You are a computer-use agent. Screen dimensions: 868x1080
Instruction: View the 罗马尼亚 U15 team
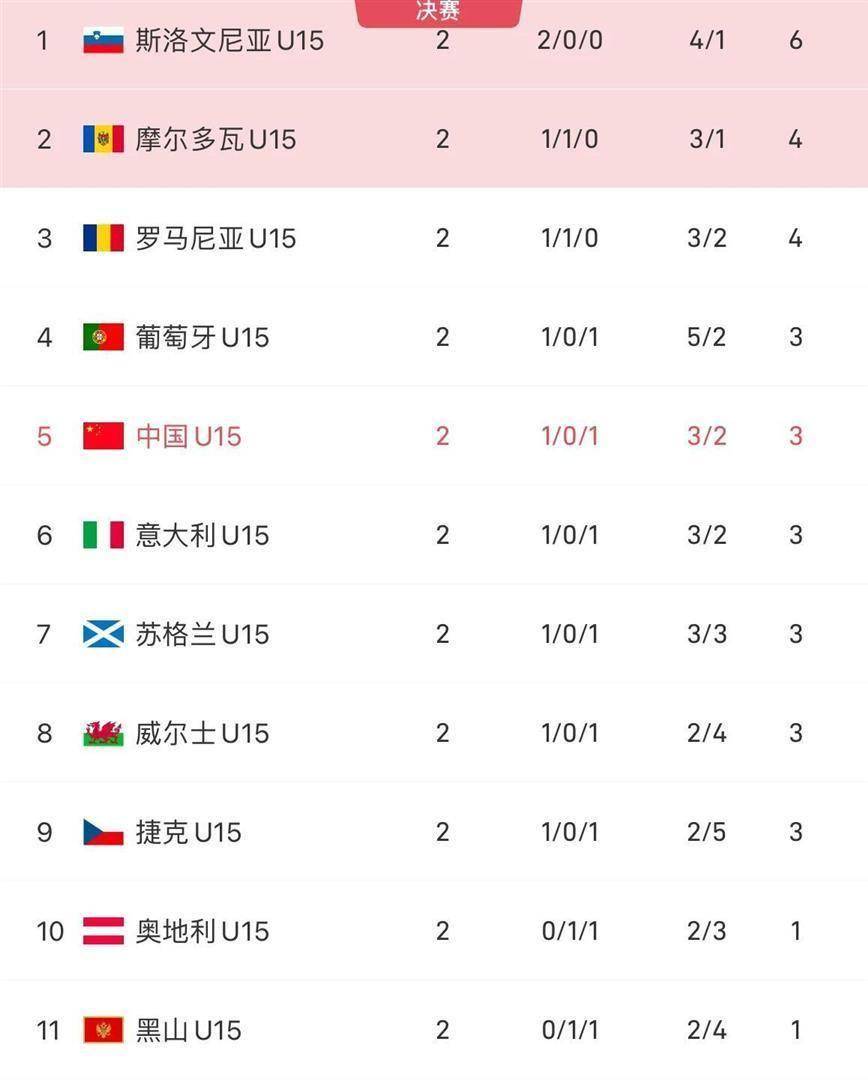[216, 238]
